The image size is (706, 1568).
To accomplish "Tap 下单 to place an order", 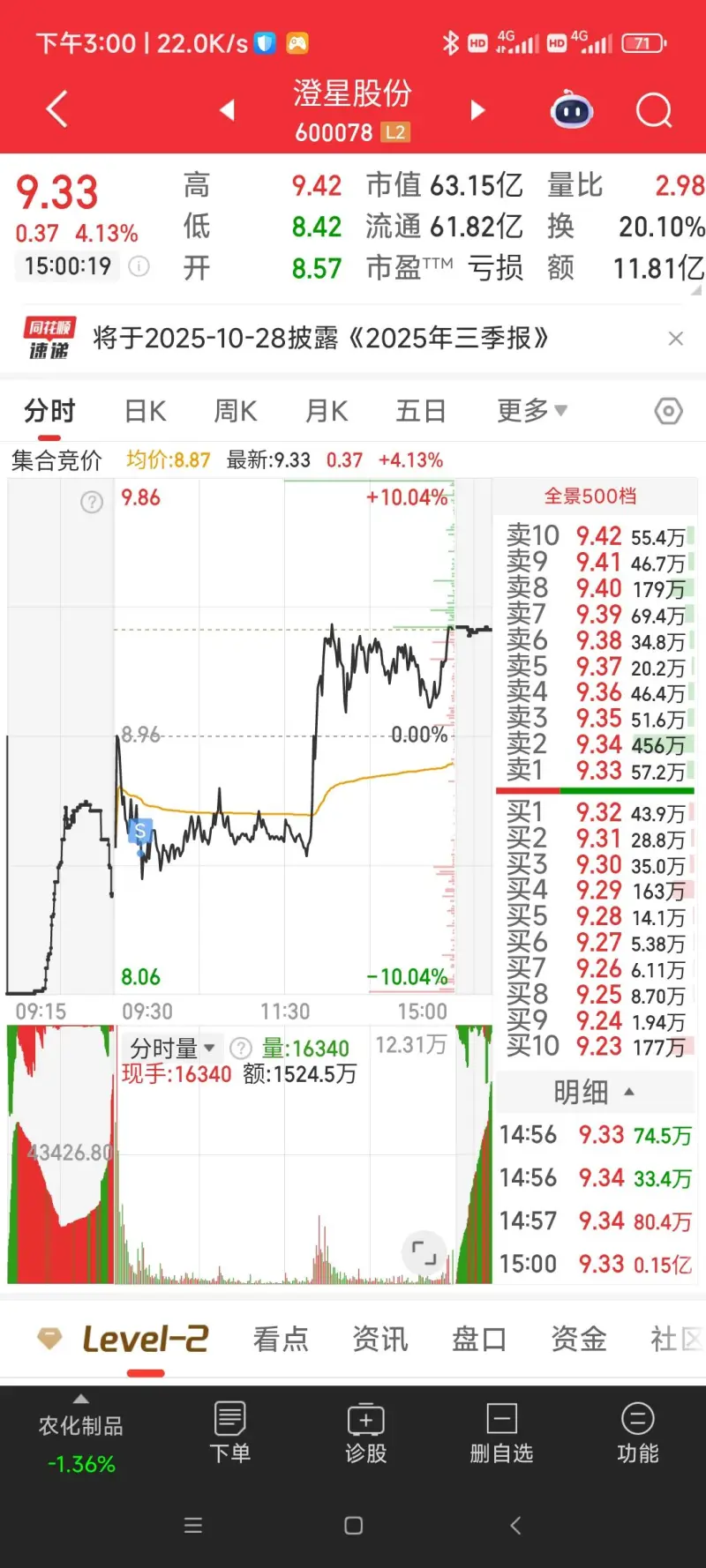I will point(230,1432).
